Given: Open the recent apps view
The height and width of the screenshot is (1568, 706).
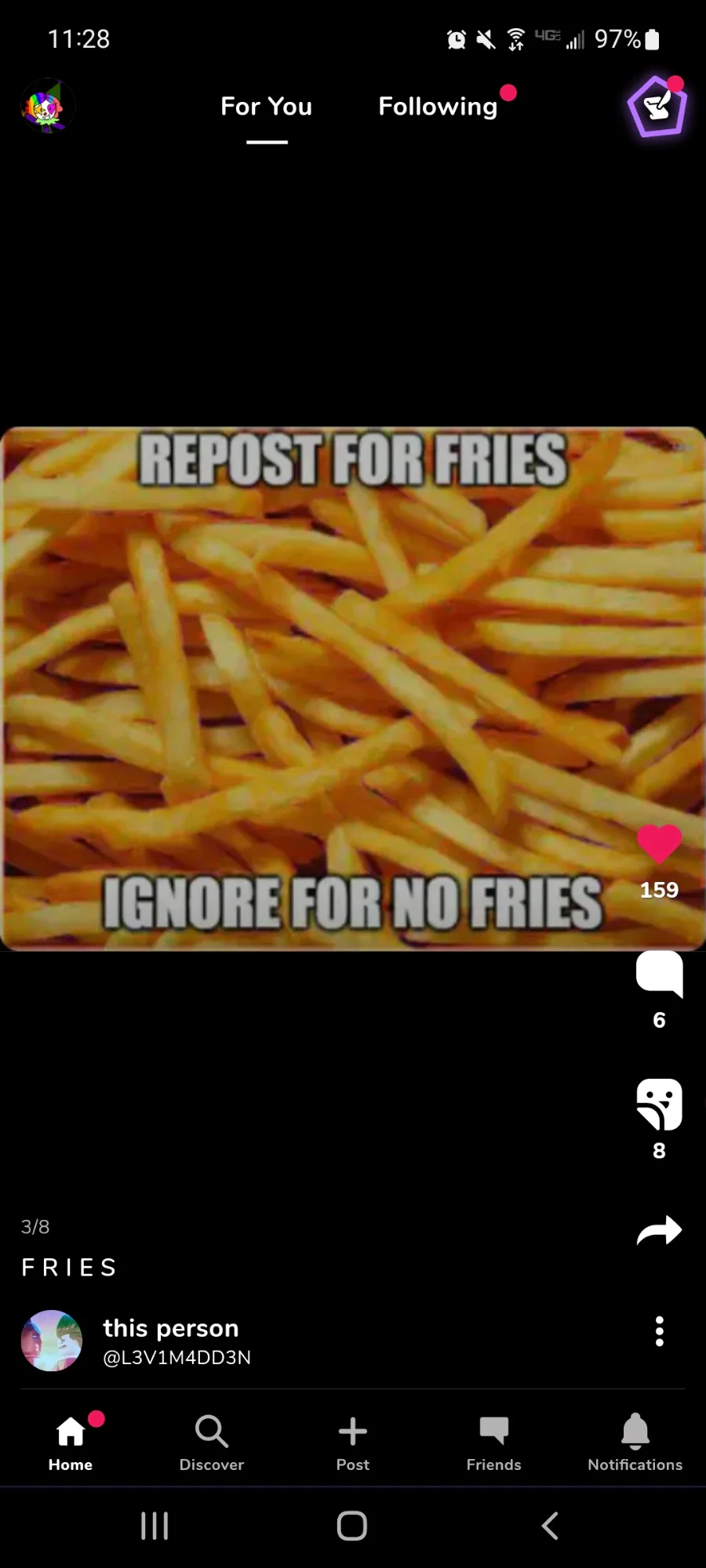Looking at the screenshot, I should pos(155,1526).
